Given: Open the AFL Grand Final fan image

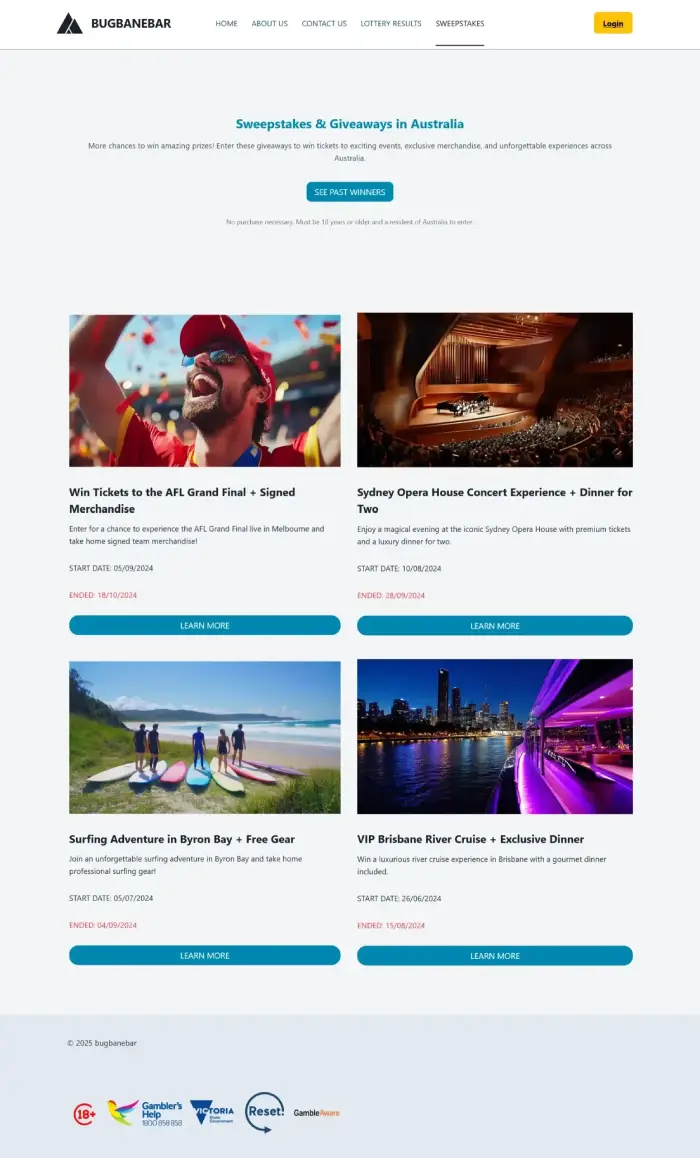Looking at the screenshot, I should pyautogui.click(x=204, y=391).
